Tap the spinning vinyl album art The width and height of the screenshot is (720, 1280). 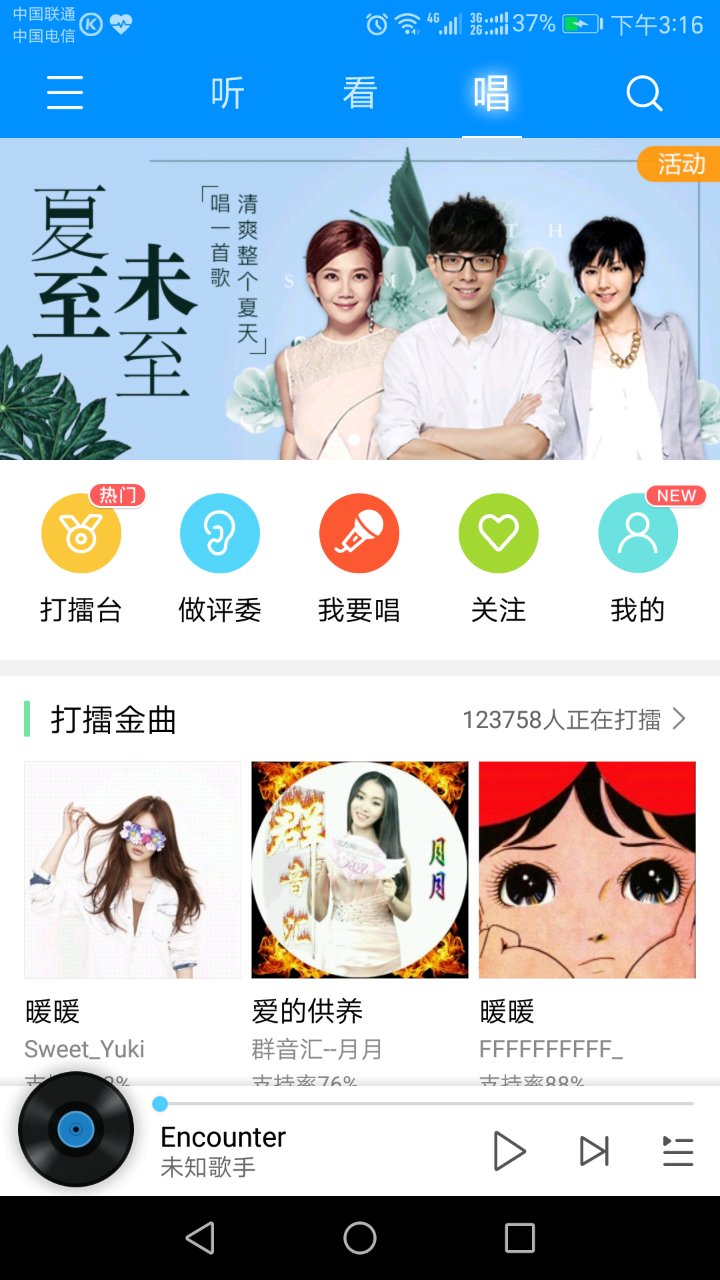click(x=76, y=1128)
